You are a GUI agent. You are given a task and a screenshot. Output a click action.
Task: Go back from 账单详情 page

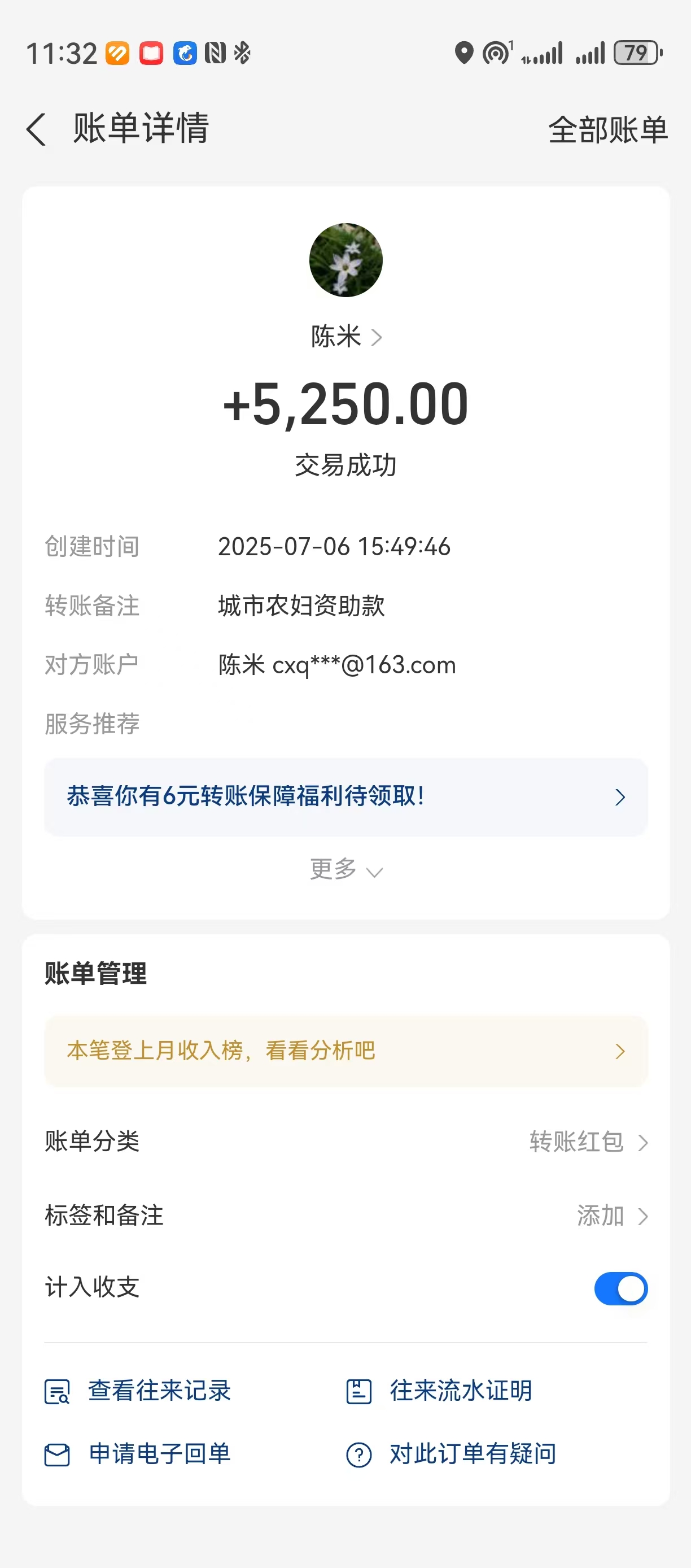(37, 129)
